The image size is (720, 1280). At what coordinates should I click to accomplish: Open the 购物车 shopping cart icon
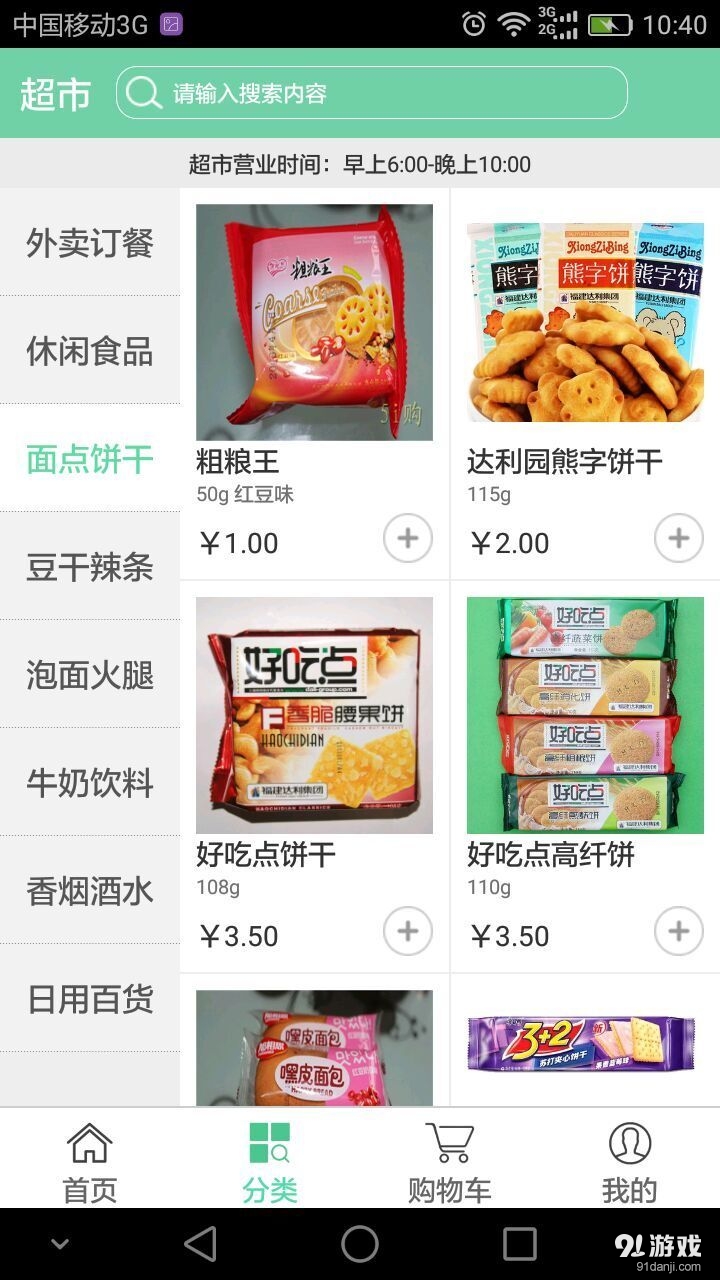[450, 1143]
